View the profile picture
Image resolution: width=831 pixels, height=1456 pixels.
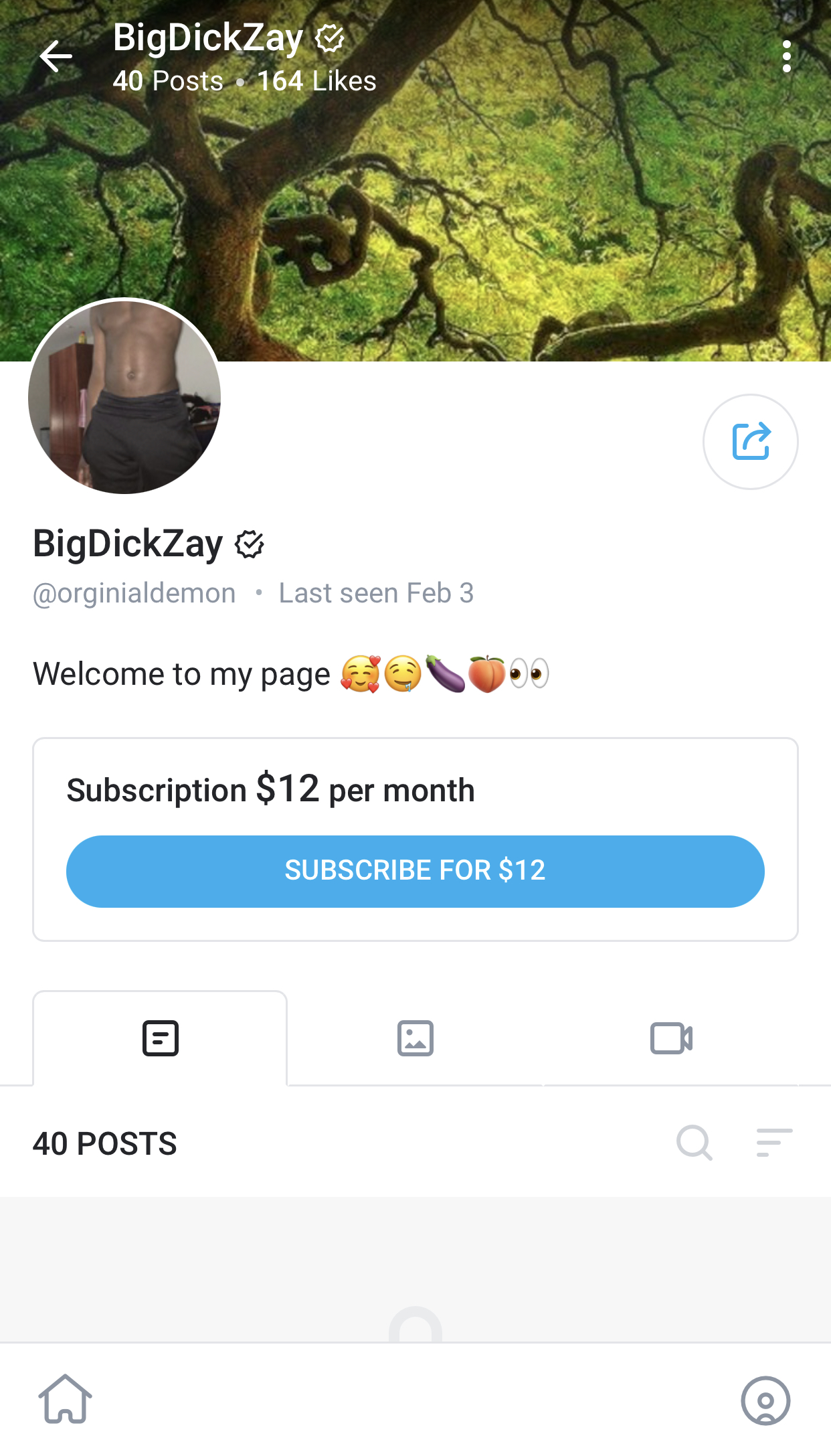[124, 397]
